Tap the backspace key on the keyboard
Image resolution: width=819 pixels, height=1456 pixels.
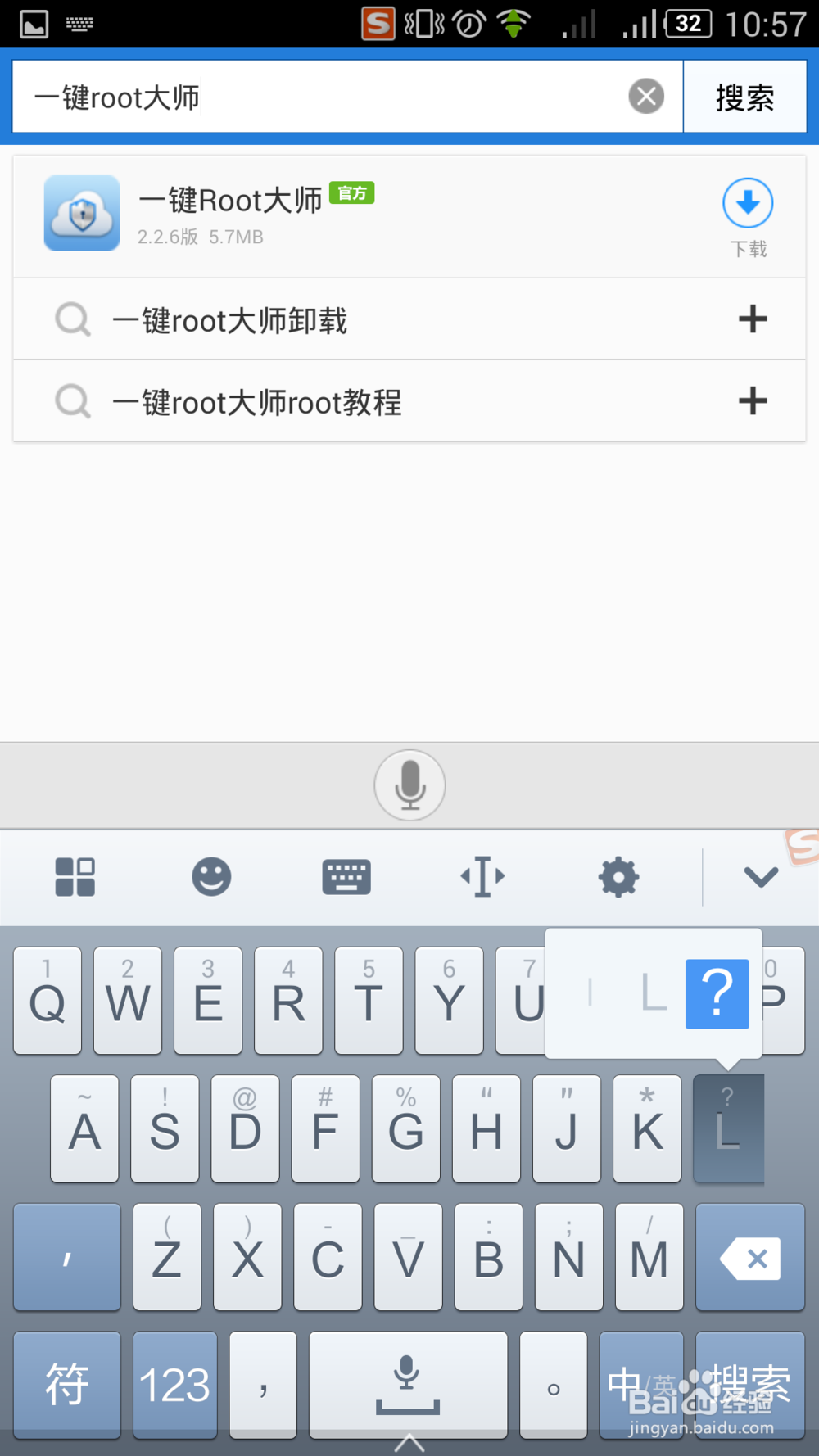pos(749,1257)
